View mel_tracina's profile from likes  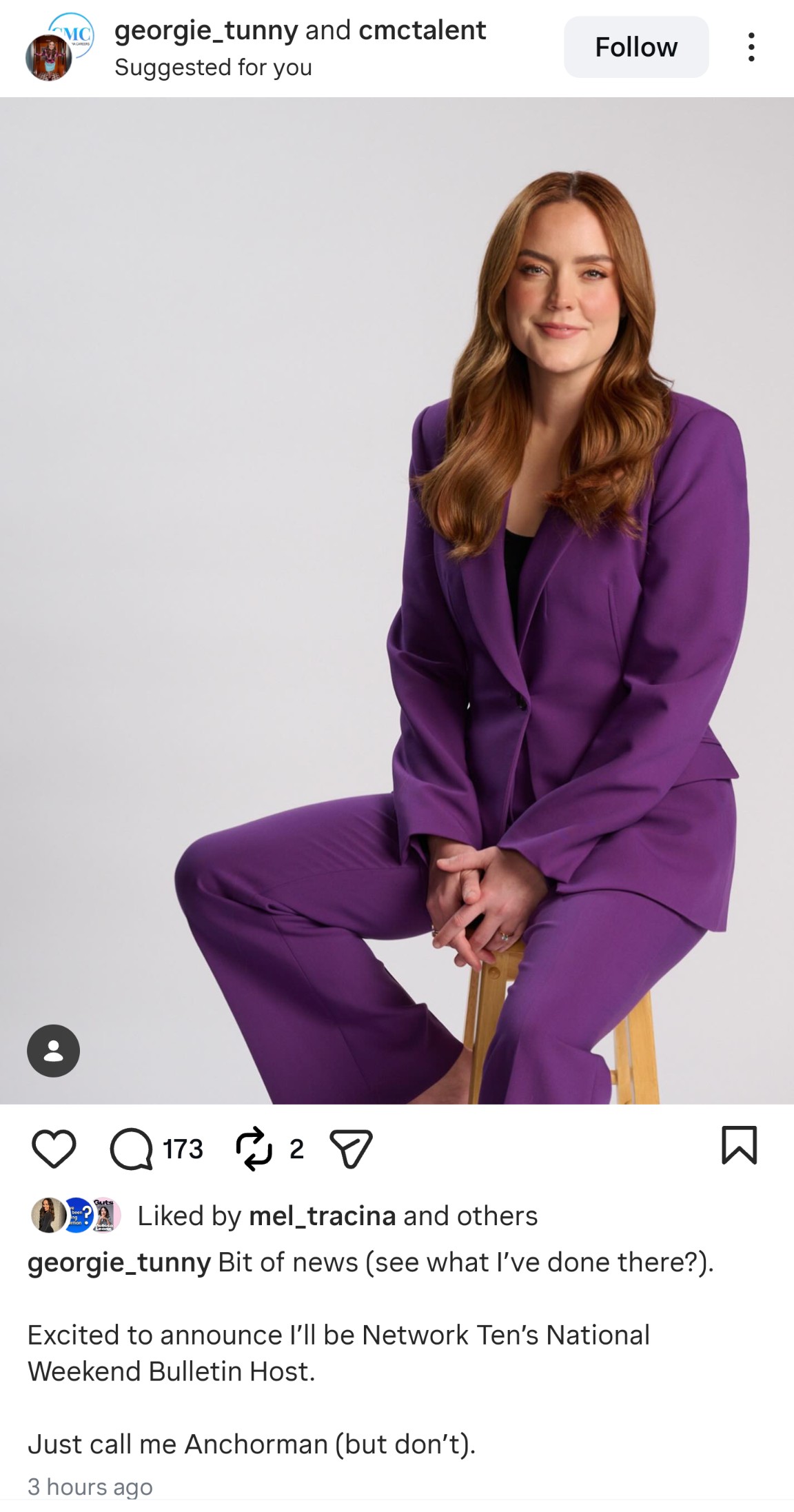322,1216
